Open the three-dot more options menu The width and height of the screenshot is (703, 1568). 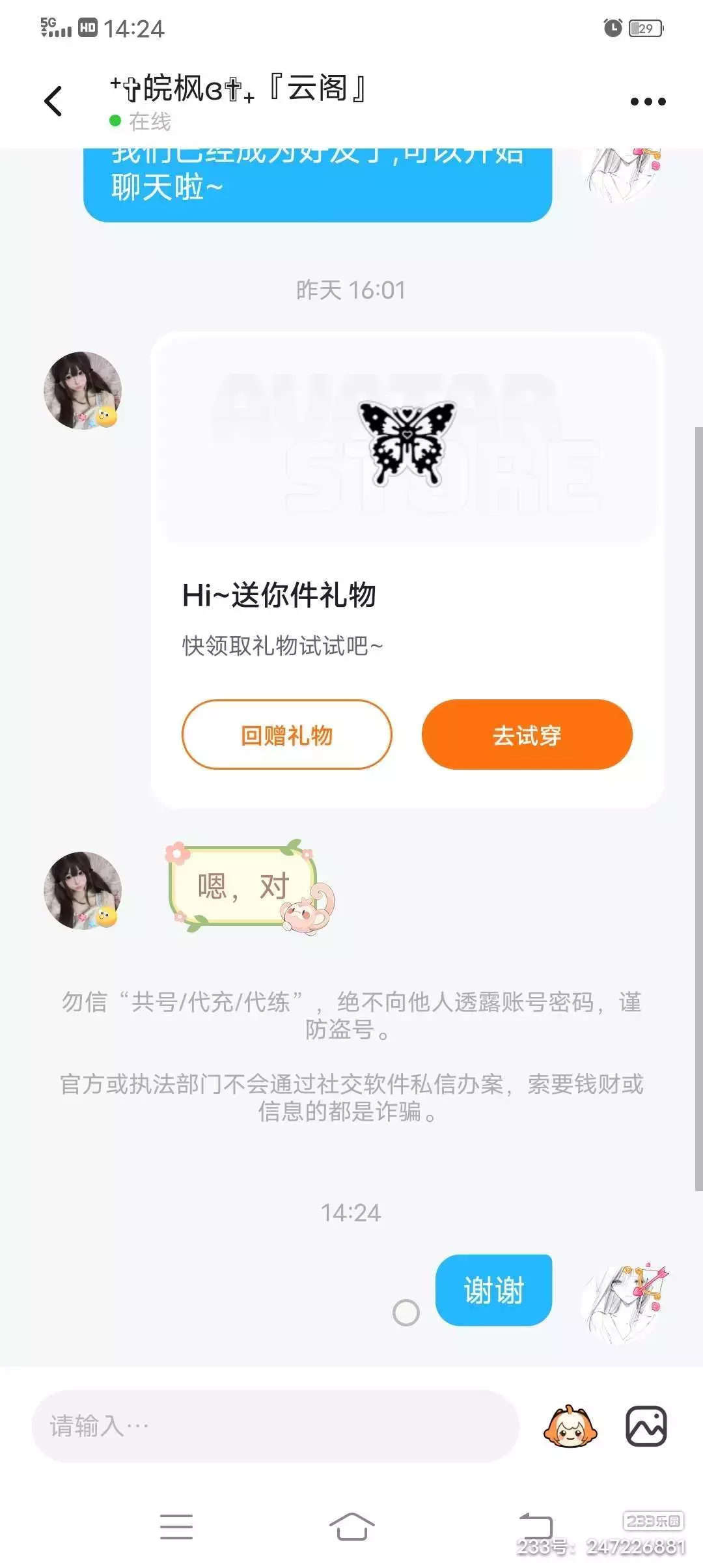pos(648,102)
